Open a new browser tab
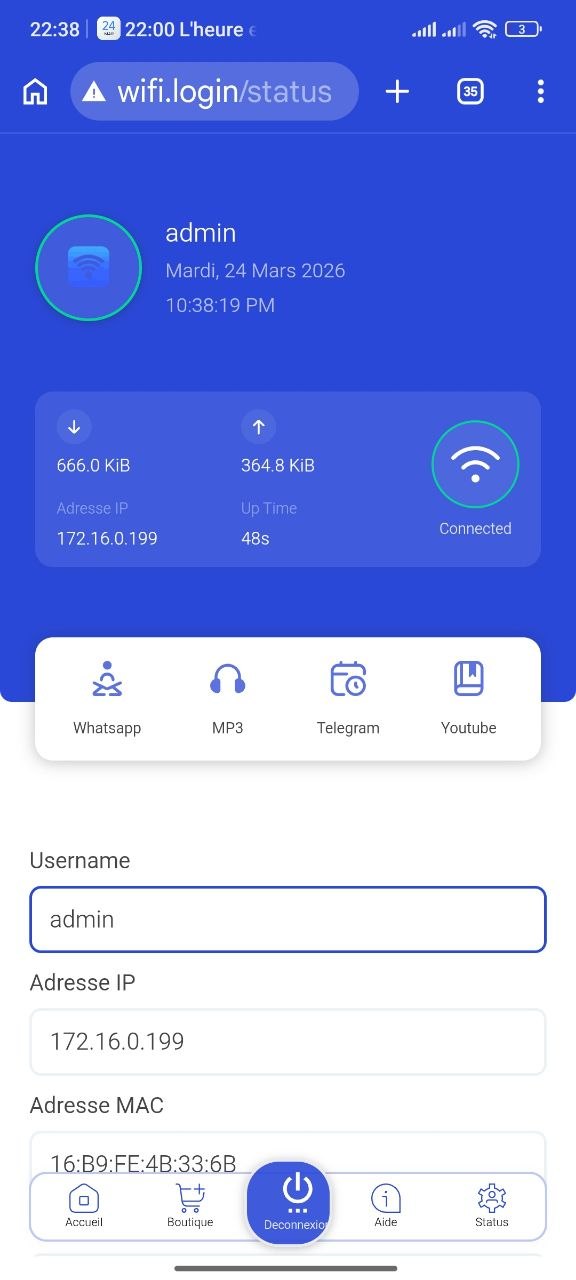Image resolution: width=576 pixels, height=1280 pixels. click(x=397, y=92)
